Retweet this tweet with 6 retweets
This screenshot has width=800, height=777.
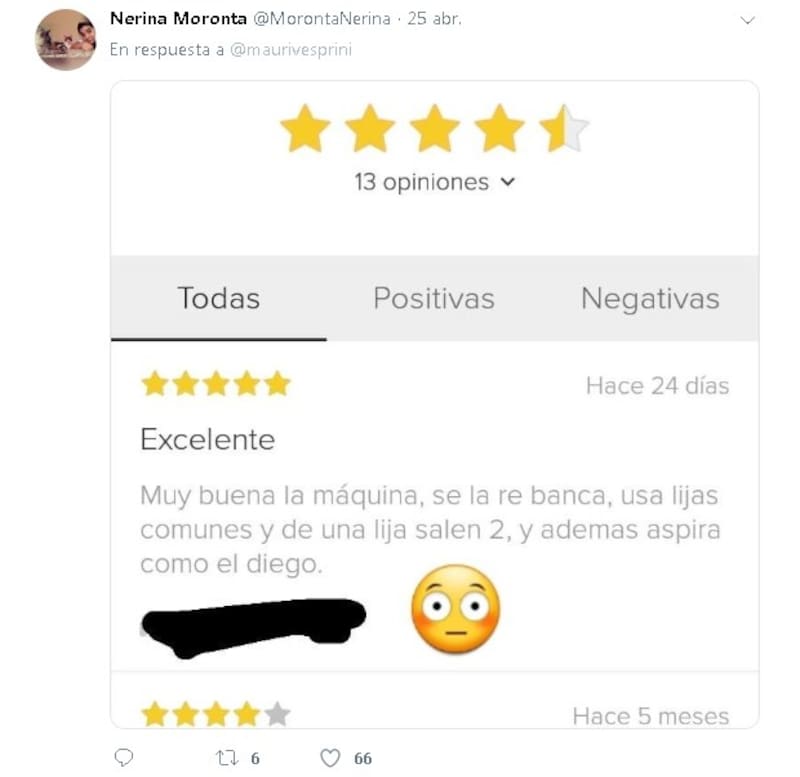227,758
